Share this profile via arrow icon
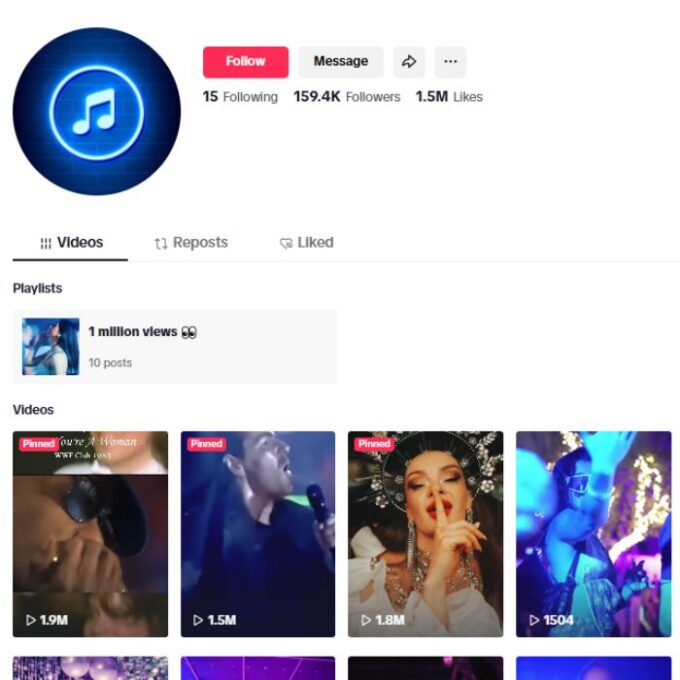This screenshot has width=680, height=680. (x=408, y=62)
